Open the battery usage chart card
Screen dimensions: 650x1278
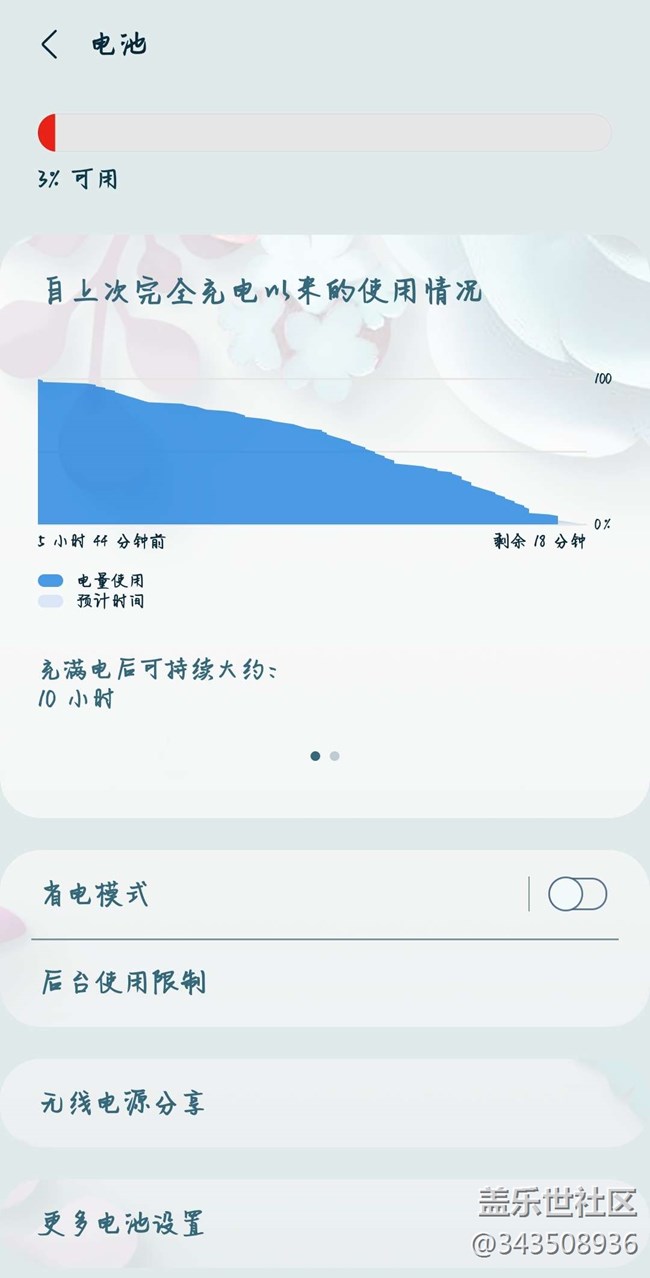pos(310,450)
